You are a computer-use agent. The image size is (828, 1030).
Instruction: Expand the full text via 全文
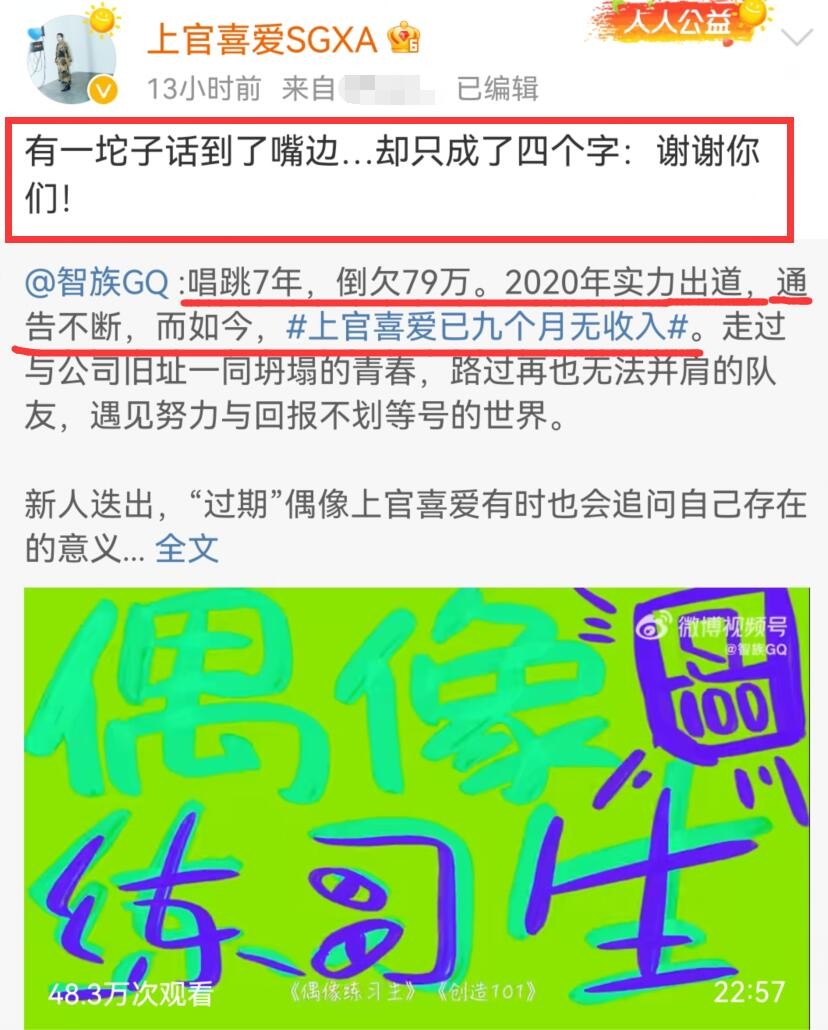[x=187, y=548]
